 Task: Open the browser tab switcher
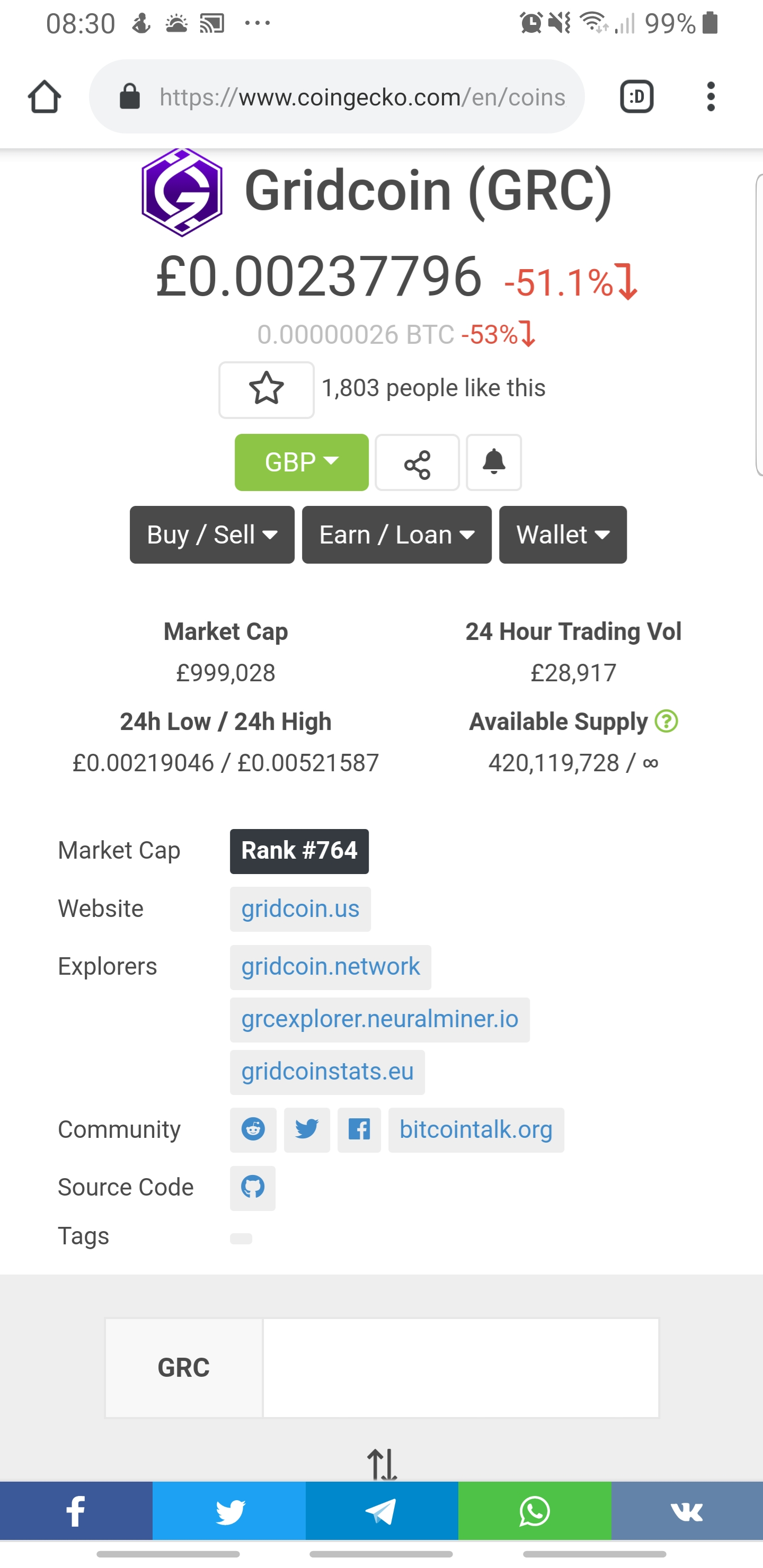click(636, 97)
